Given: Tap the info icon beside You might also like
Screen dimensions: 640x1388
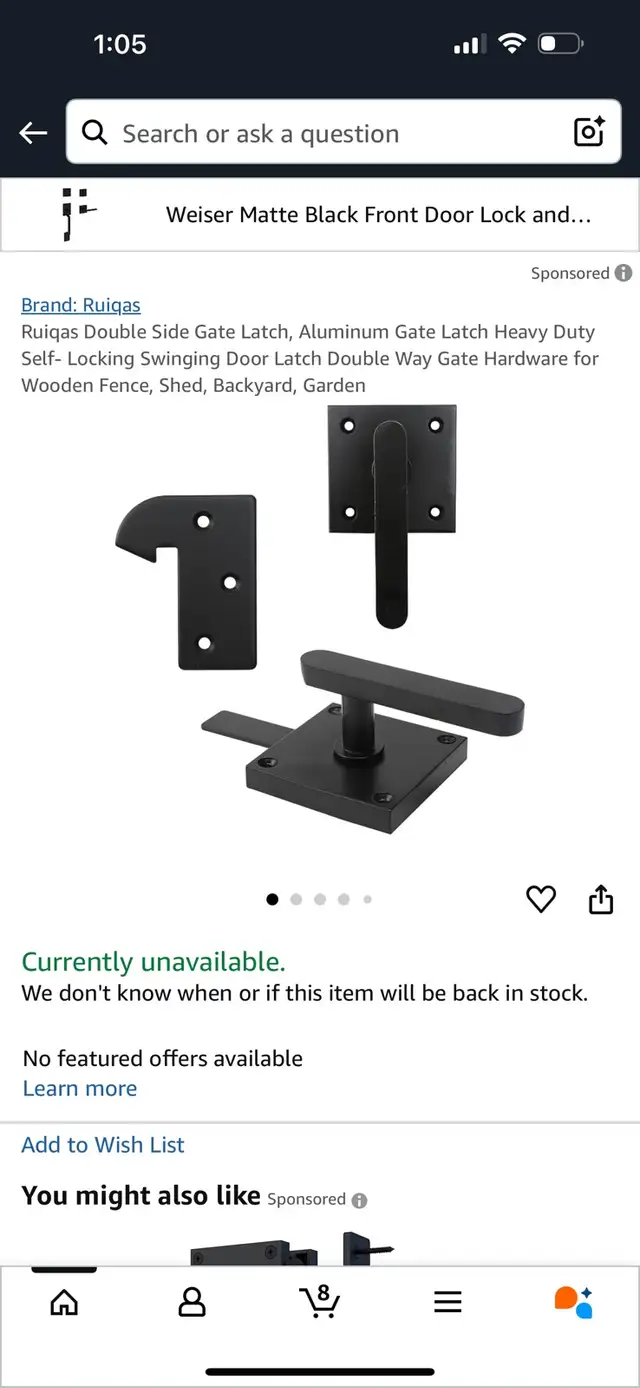Looking at the screenshot, I should 359,1200.
